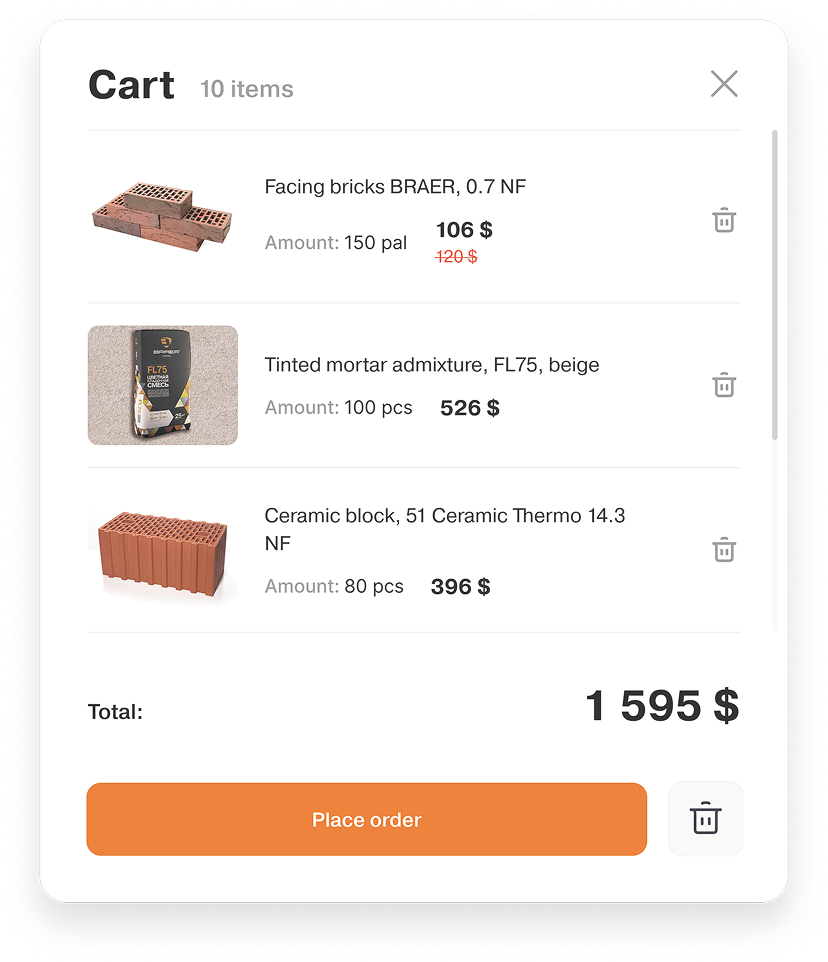Delete Tinted mortar admixture from cart
828x962 pixels.
[x=724, y=385]
